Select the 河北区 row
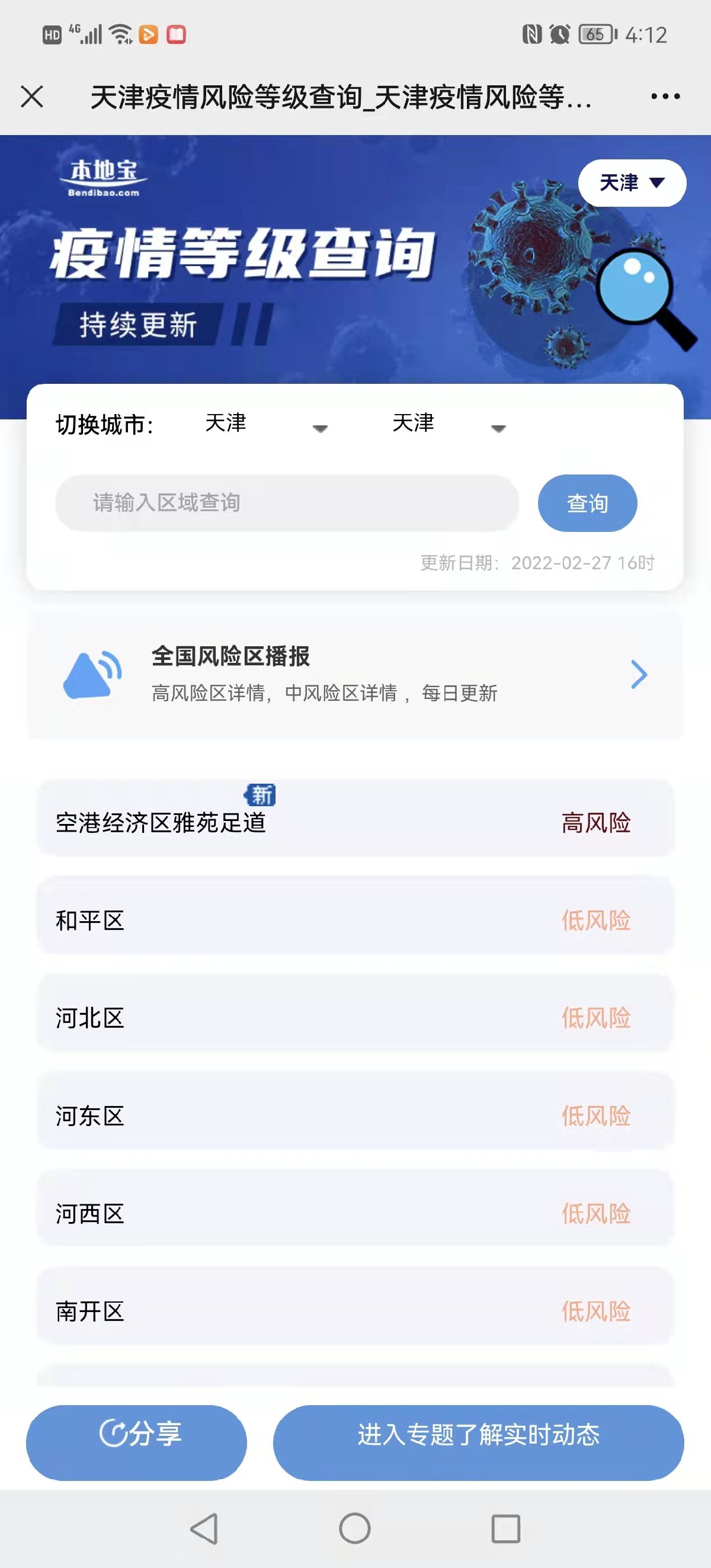This screenshot has width=711, height=1568. point(355,1017)
